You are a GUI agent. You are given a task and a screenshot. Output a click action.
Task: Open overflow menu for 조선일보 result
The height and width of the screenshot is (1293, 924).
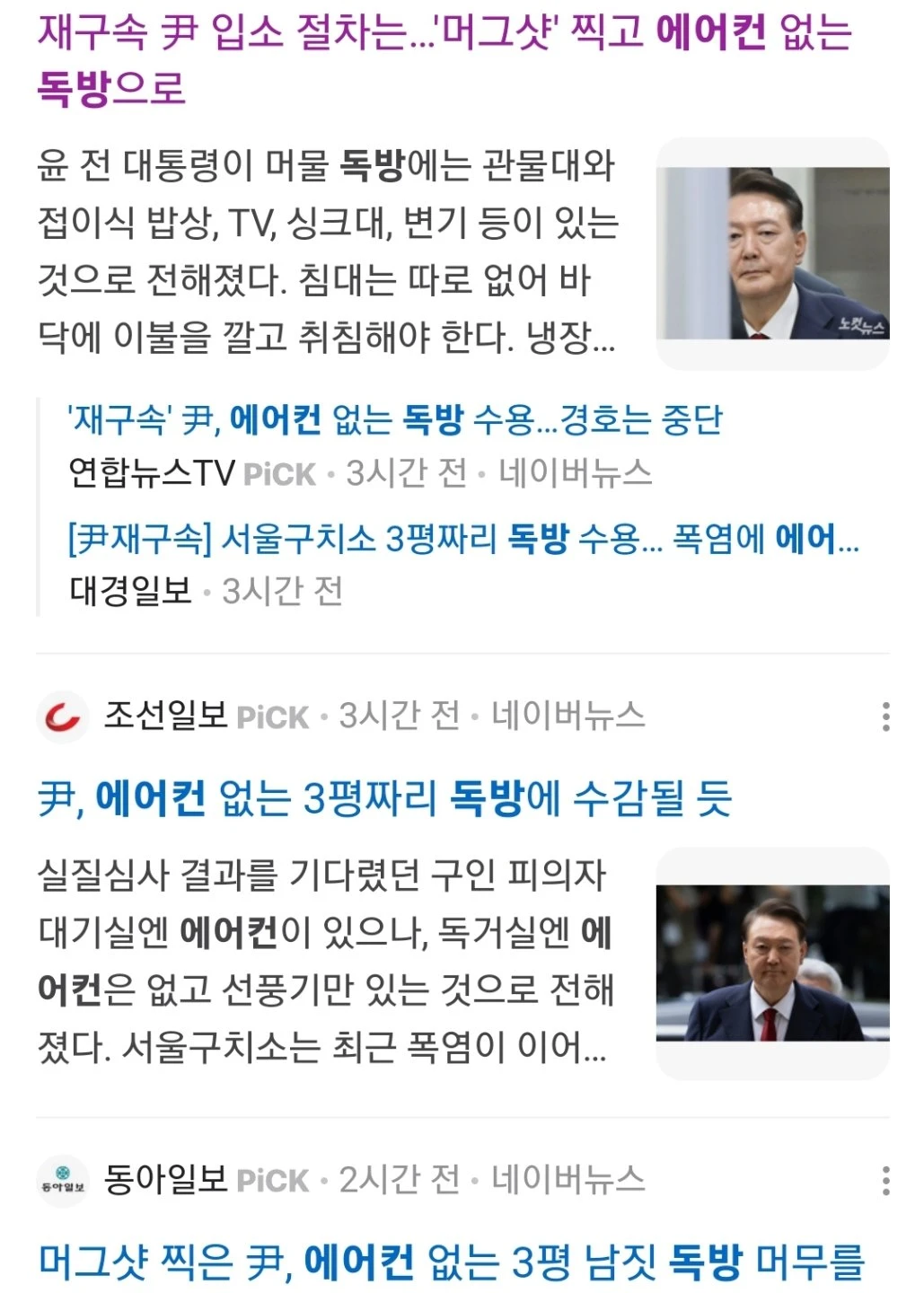885,717
